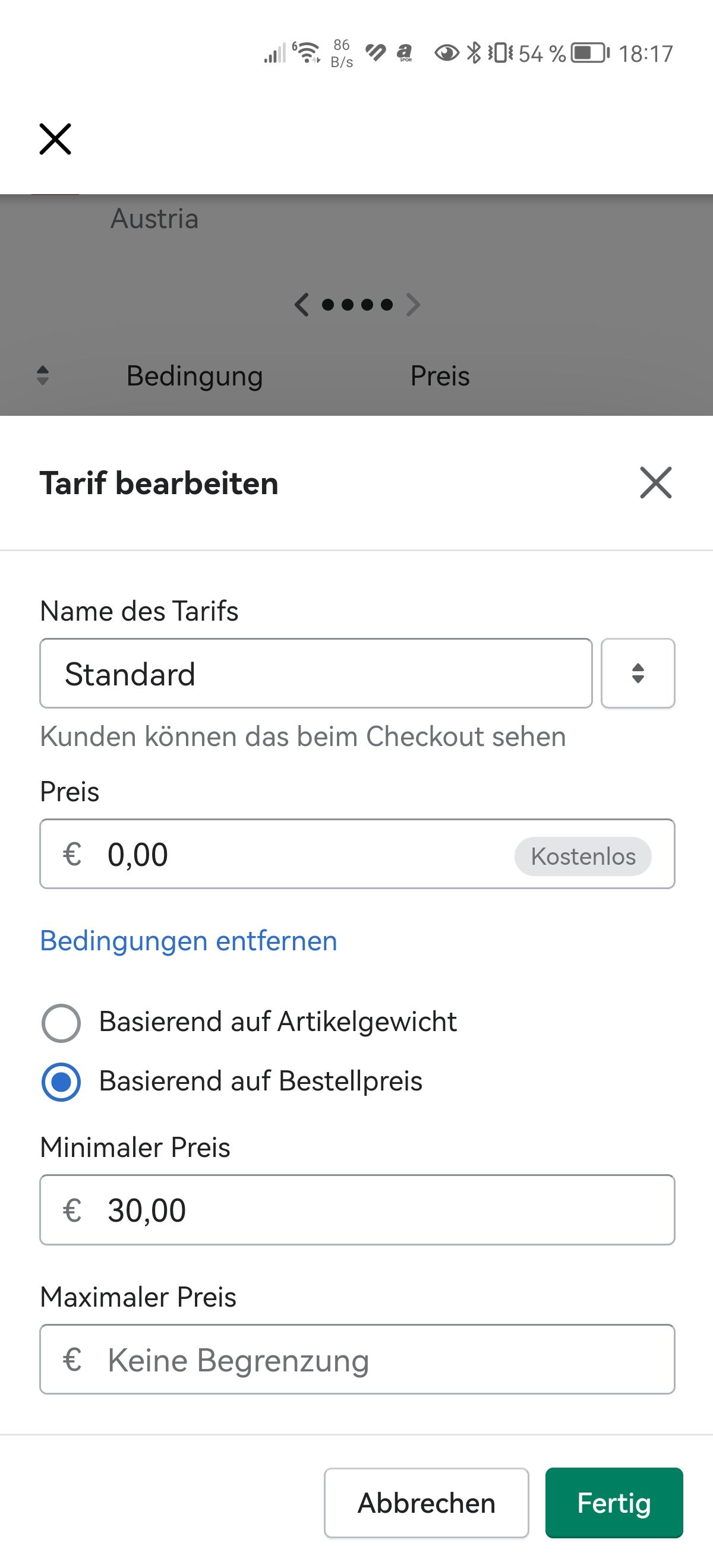The height and width of the screenshot is (1568, 713).
Task: Edit the Preis amount field
Action: point(304,854)
